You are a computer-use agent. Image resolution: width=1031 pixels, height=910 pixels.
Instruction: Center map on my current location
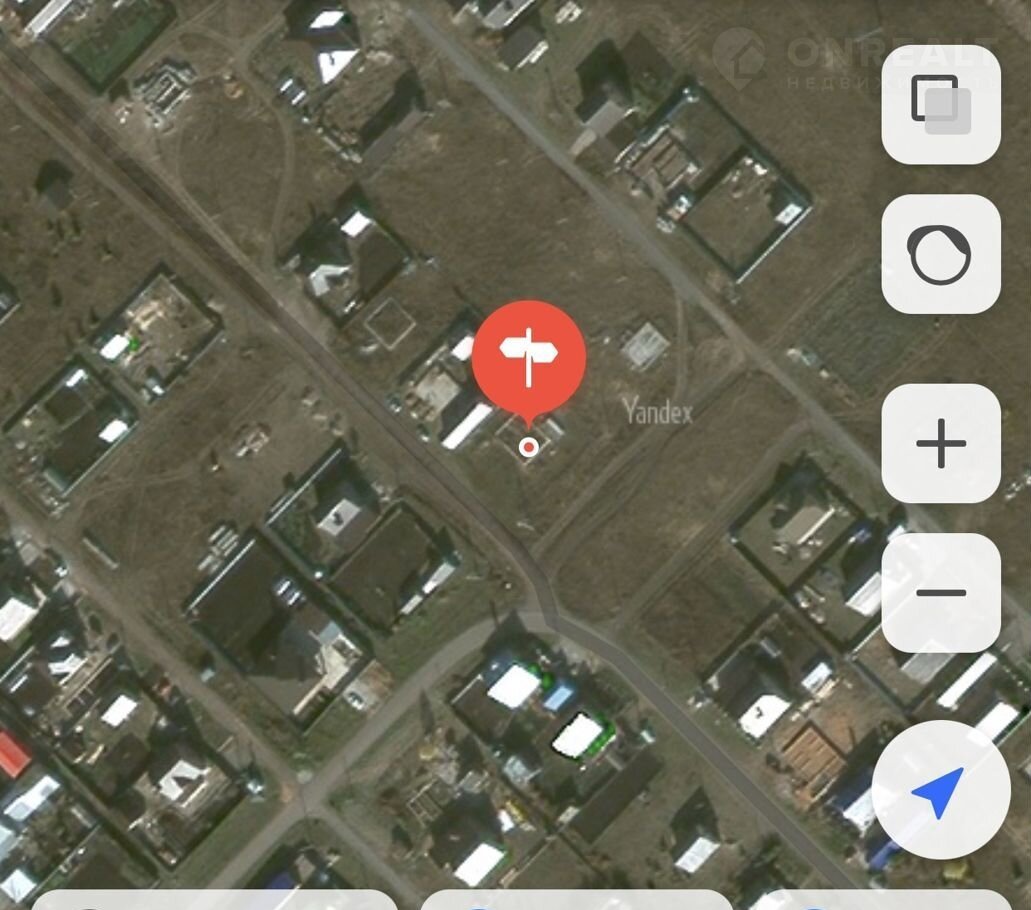(939, 790)
